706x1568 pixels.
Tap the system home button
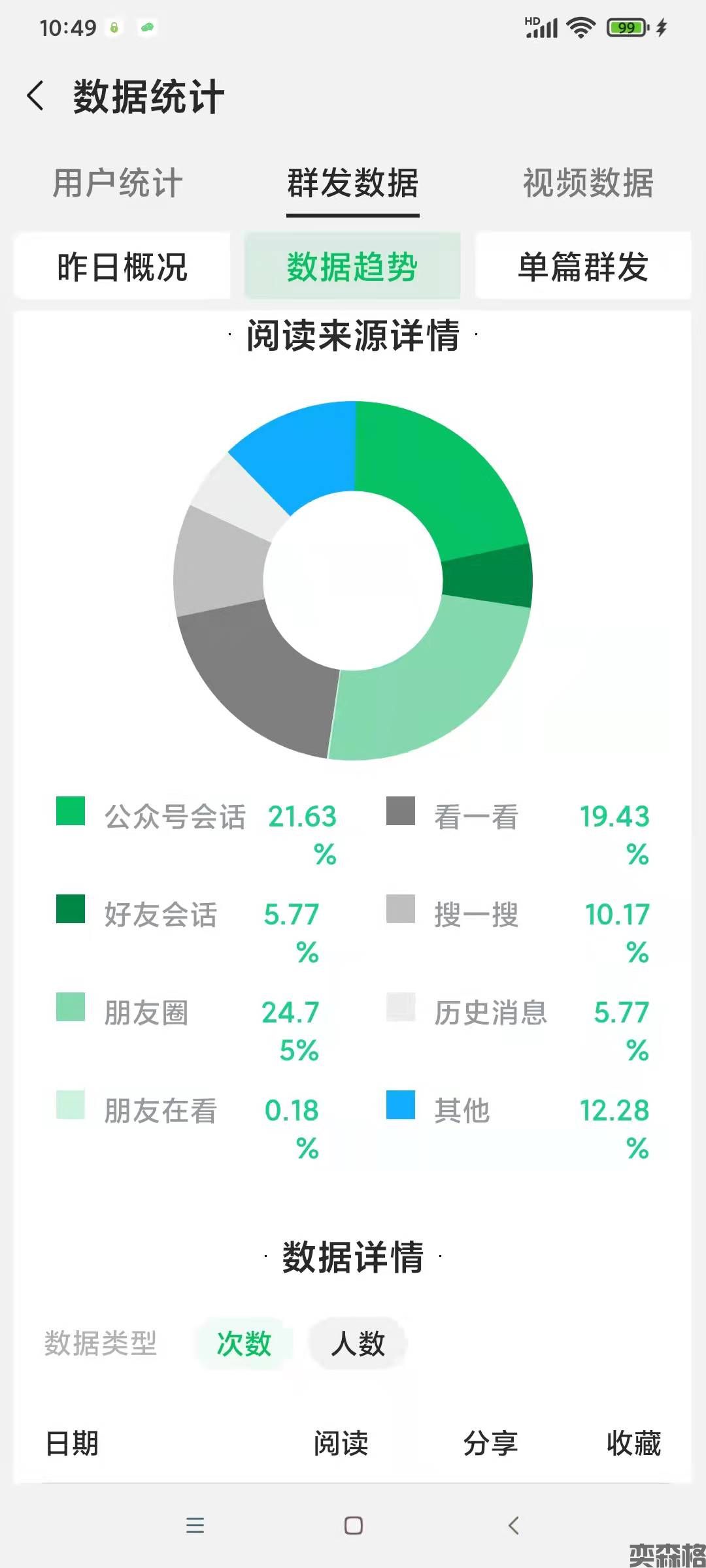pos(353,1526)
